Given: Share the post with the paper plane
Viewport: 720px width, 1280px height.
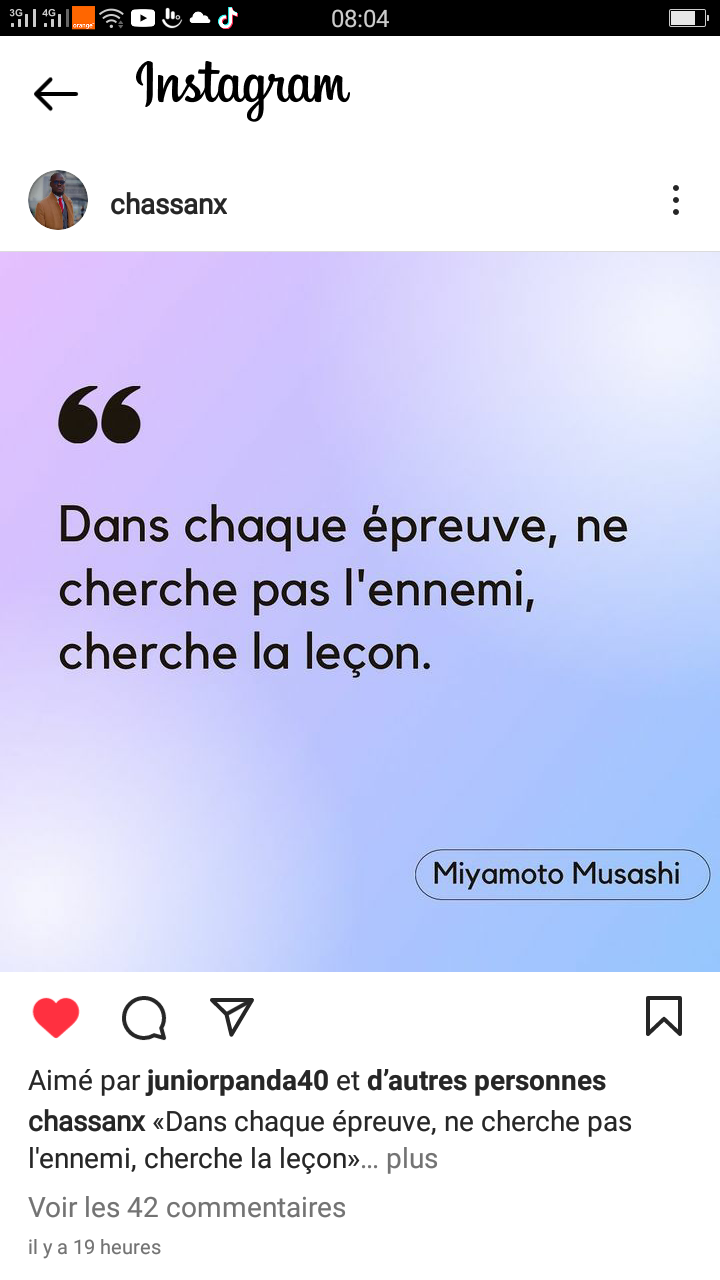Looking at the screenshot, I should 232,1017.
